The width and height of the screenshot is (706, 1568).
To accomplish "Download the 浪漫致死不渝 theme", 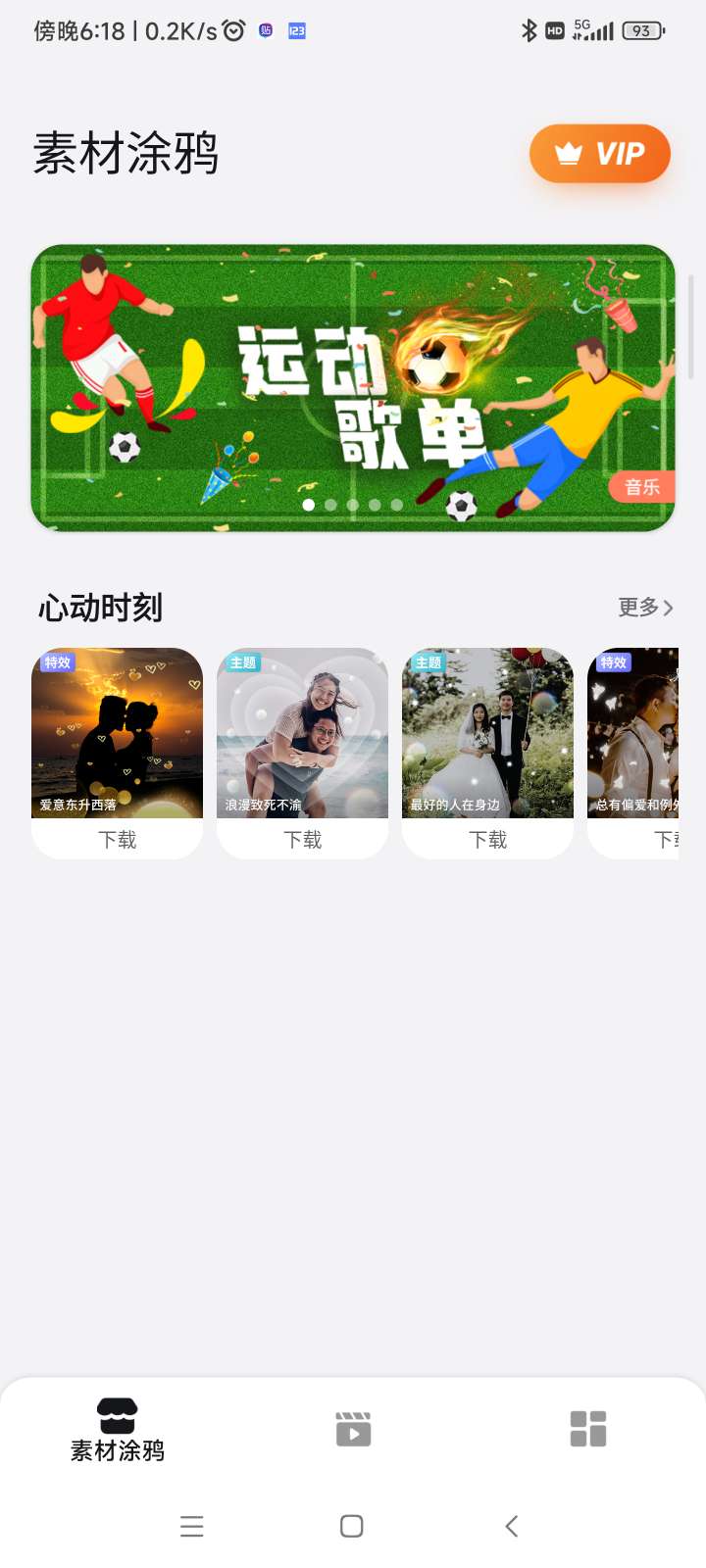I will tap(302, 840).
